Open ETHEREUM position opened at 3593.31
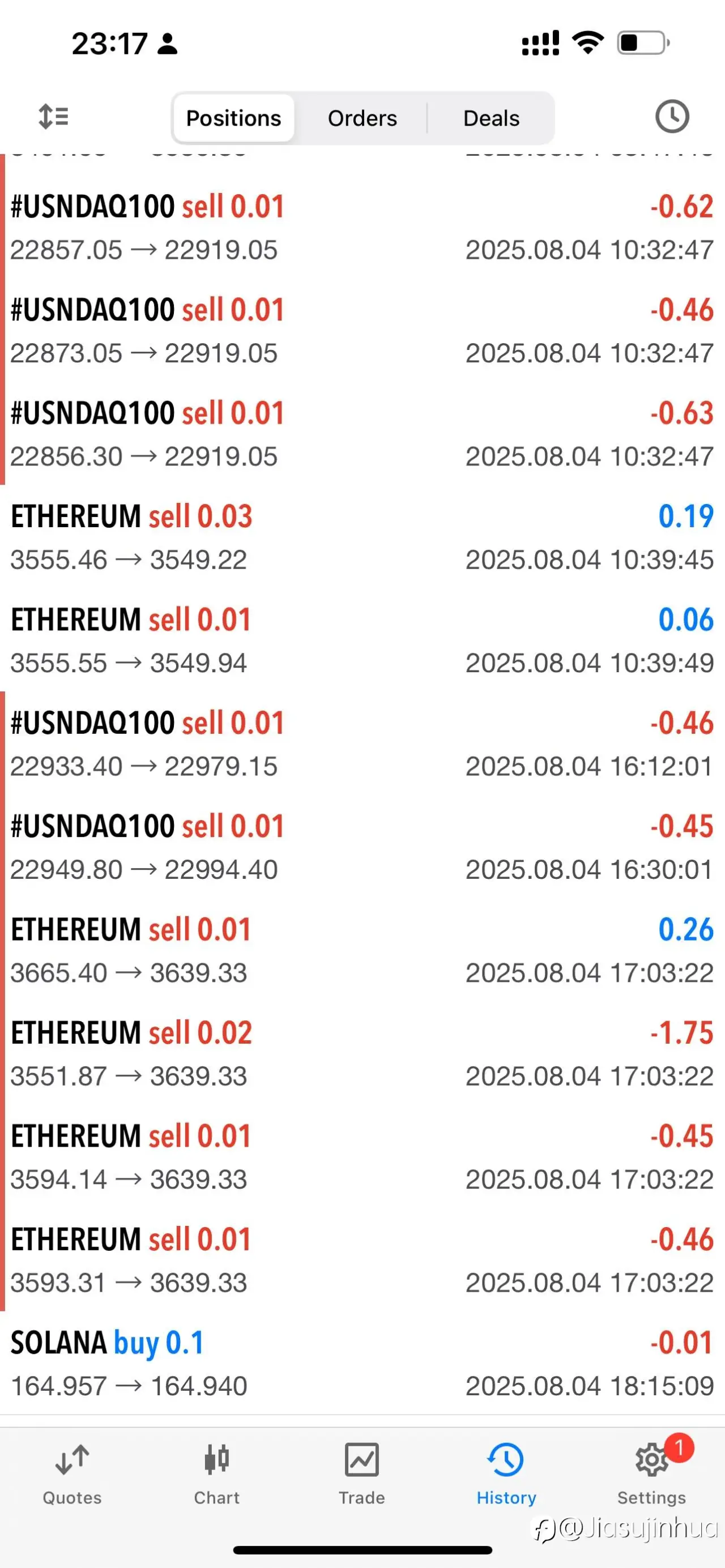Viewport: 725px width, 1568px height. (x=362, y=1259)
